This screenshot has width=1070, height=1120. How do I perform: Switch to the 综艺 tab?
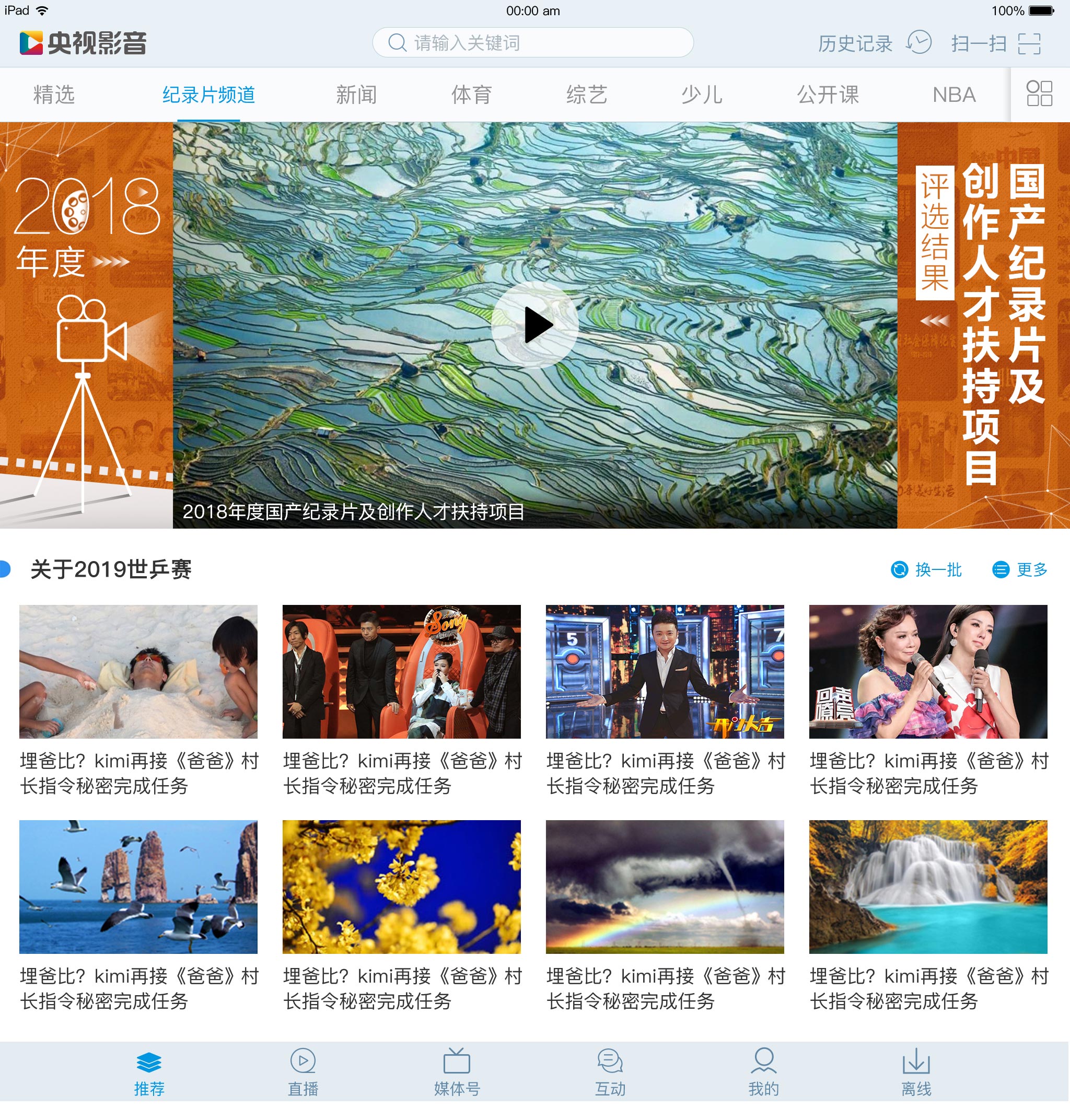(586, 95)
